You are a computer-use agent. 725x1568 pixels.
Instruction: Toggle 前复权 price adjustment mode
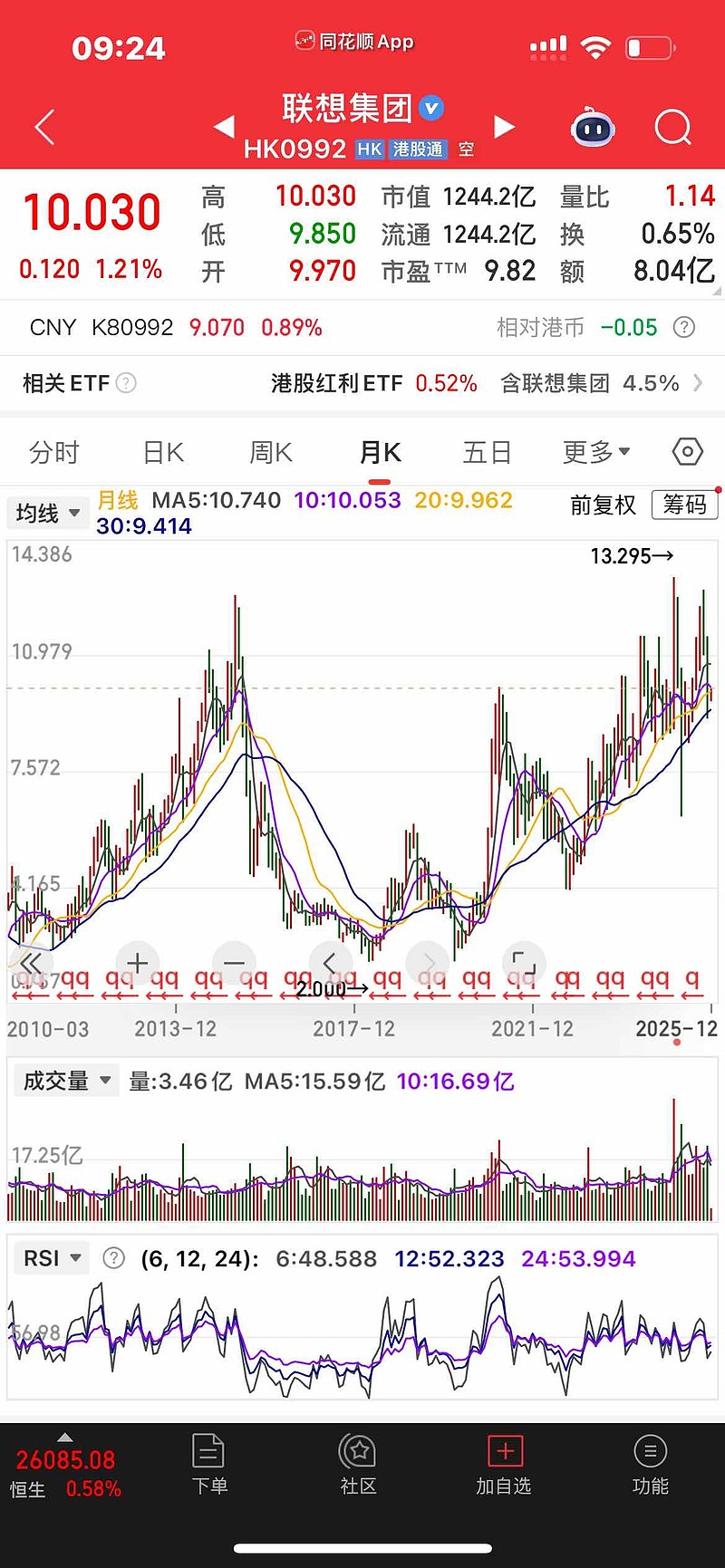click(x=603, y=505)
